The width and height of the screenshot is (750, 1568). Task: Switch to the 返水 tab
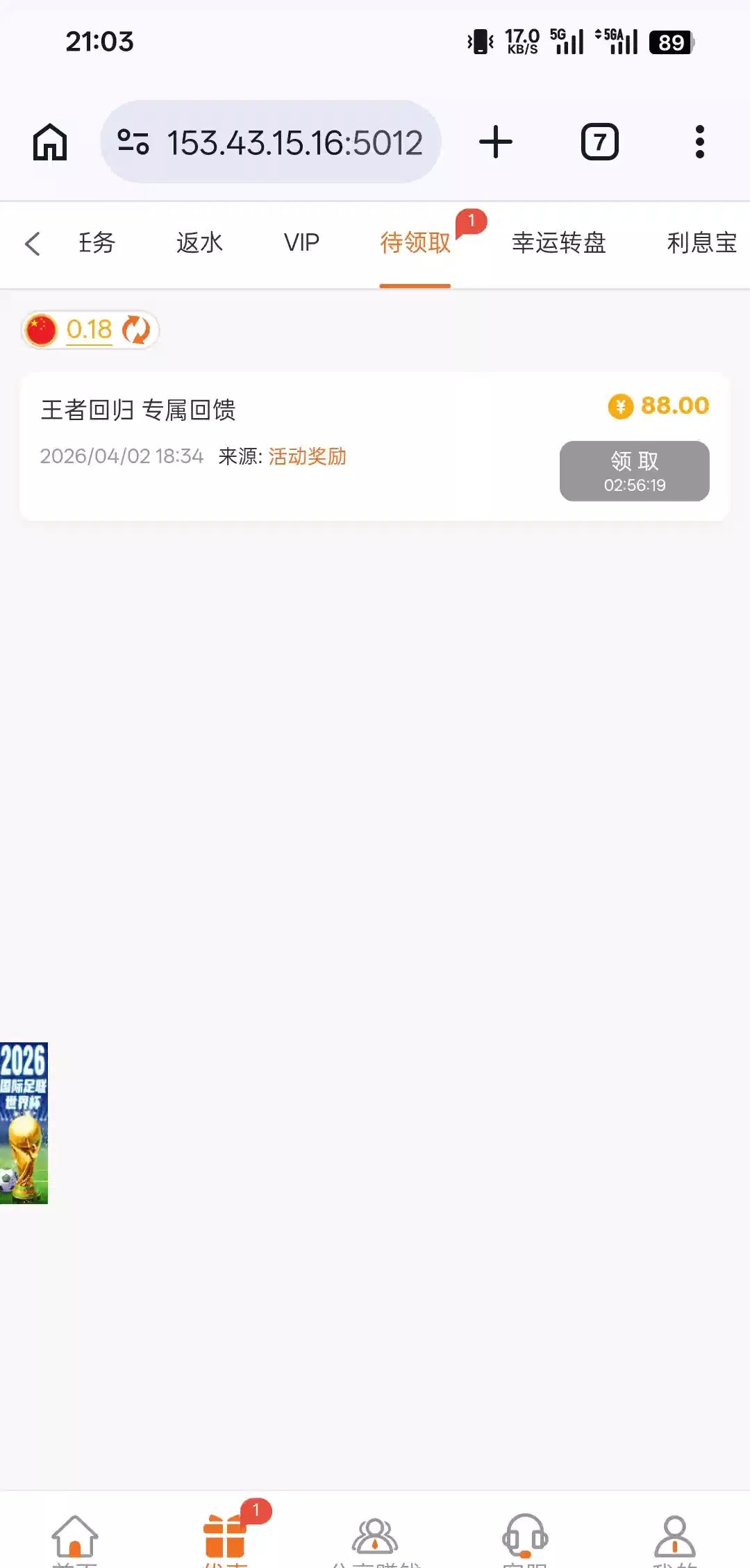pos(199,243)
